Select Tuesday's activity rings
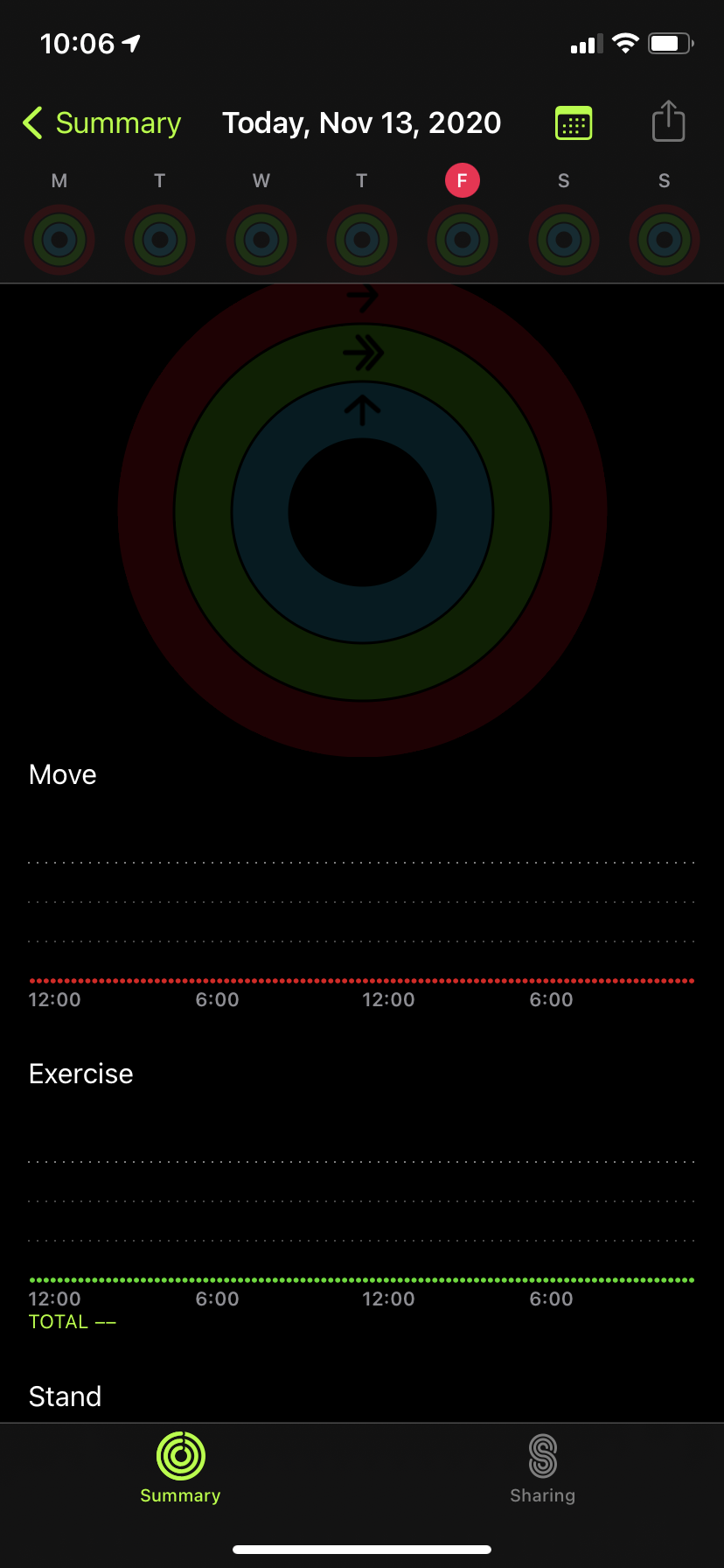This screenshot has width=724, height=1568. coord(160,239)
